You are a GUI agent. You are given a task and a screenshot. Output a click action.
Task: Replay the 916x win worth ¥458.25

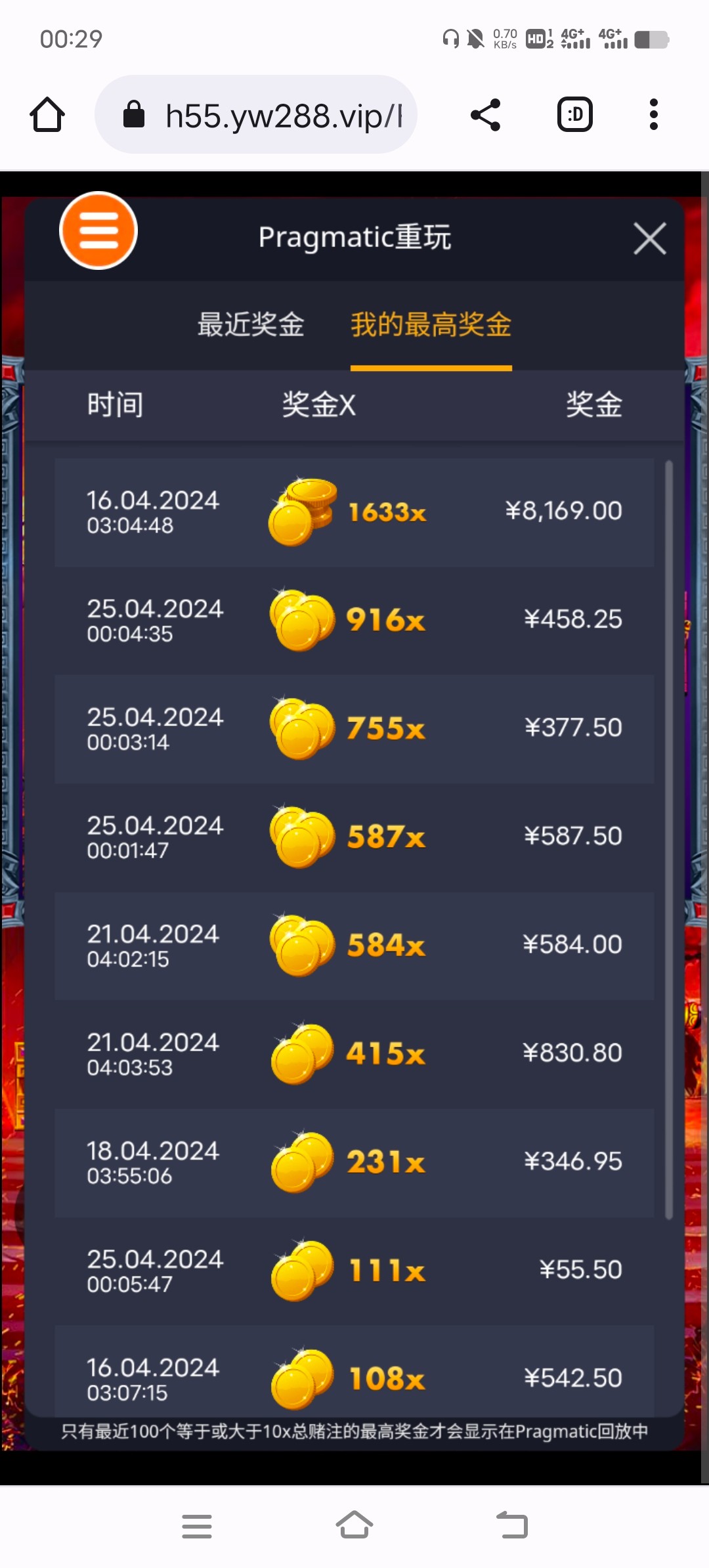pyautogui.click(x=354, y=621)
